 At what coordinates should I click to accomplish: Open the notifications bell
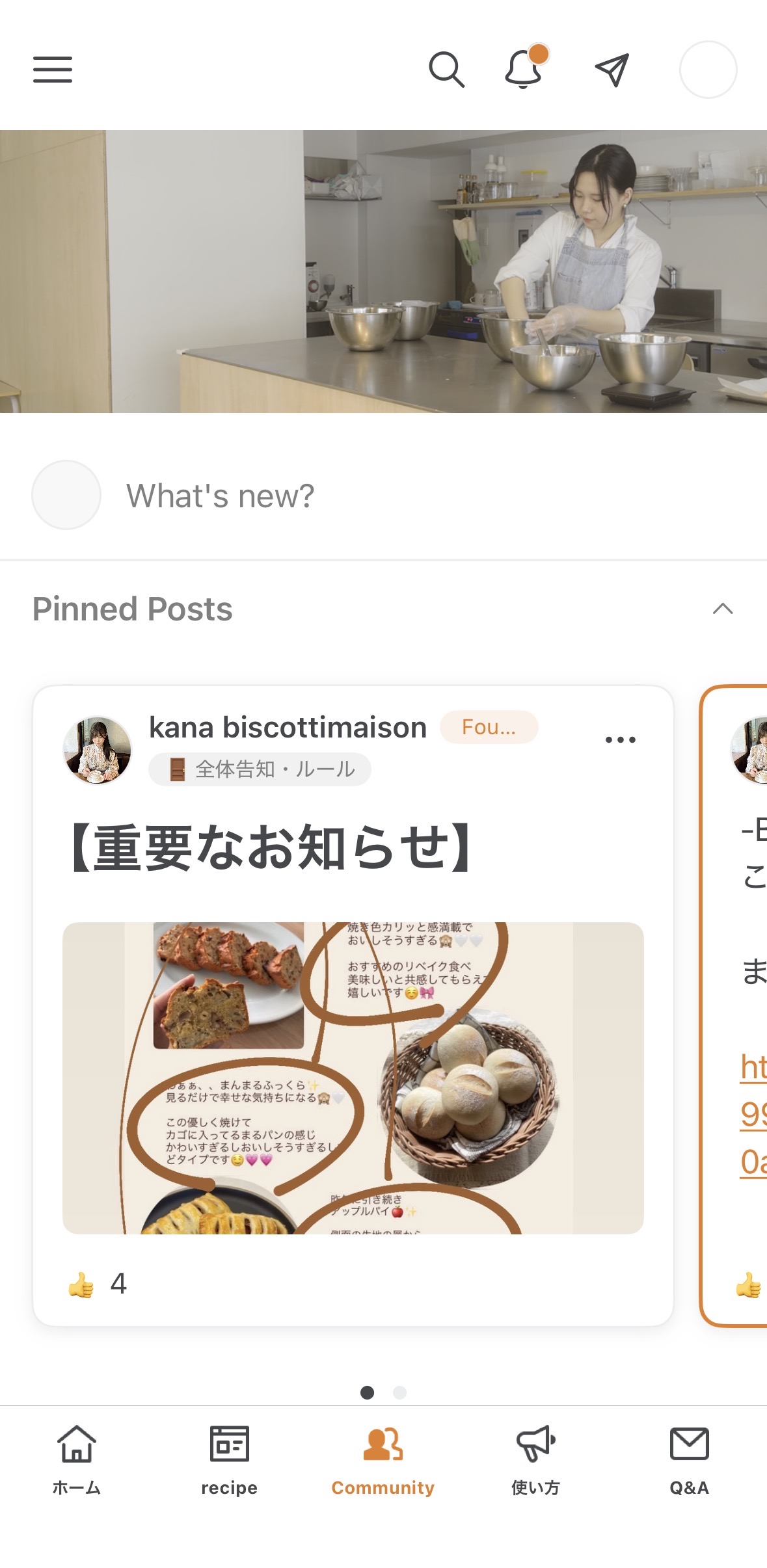(x=524, y=68)
